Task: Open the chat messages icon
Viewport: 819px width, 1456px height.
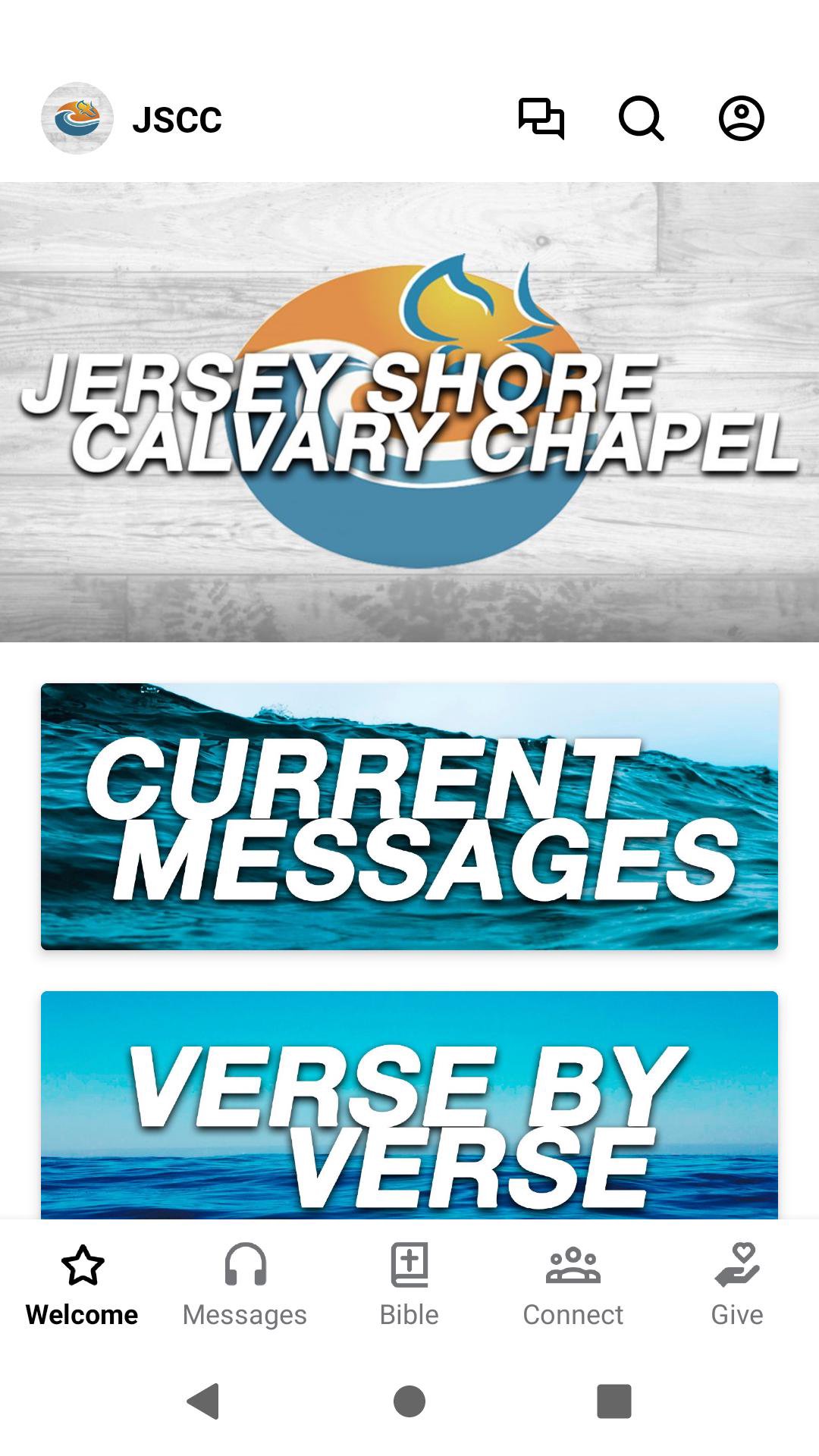Action: point(541,119)
